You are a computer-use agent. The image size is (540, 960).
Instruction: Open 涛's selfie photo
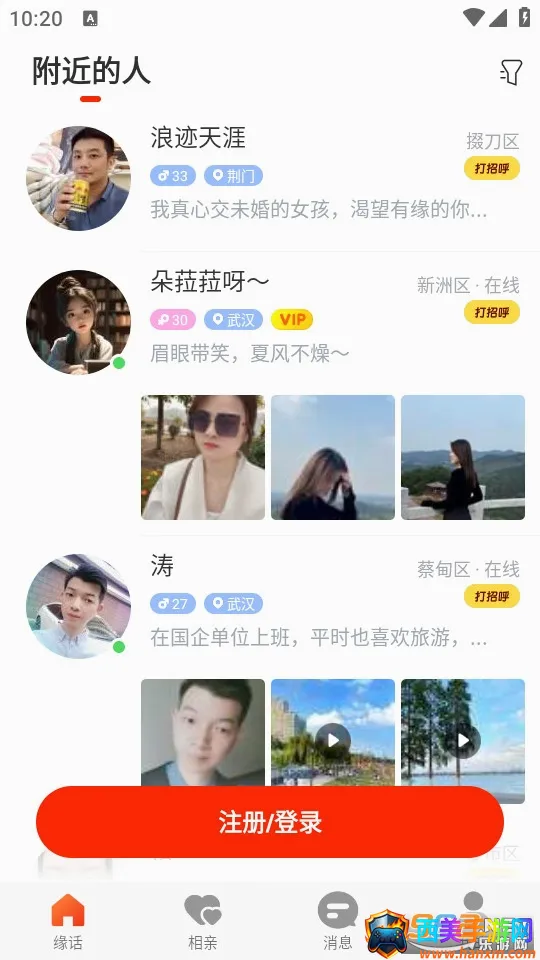[203, 733]
